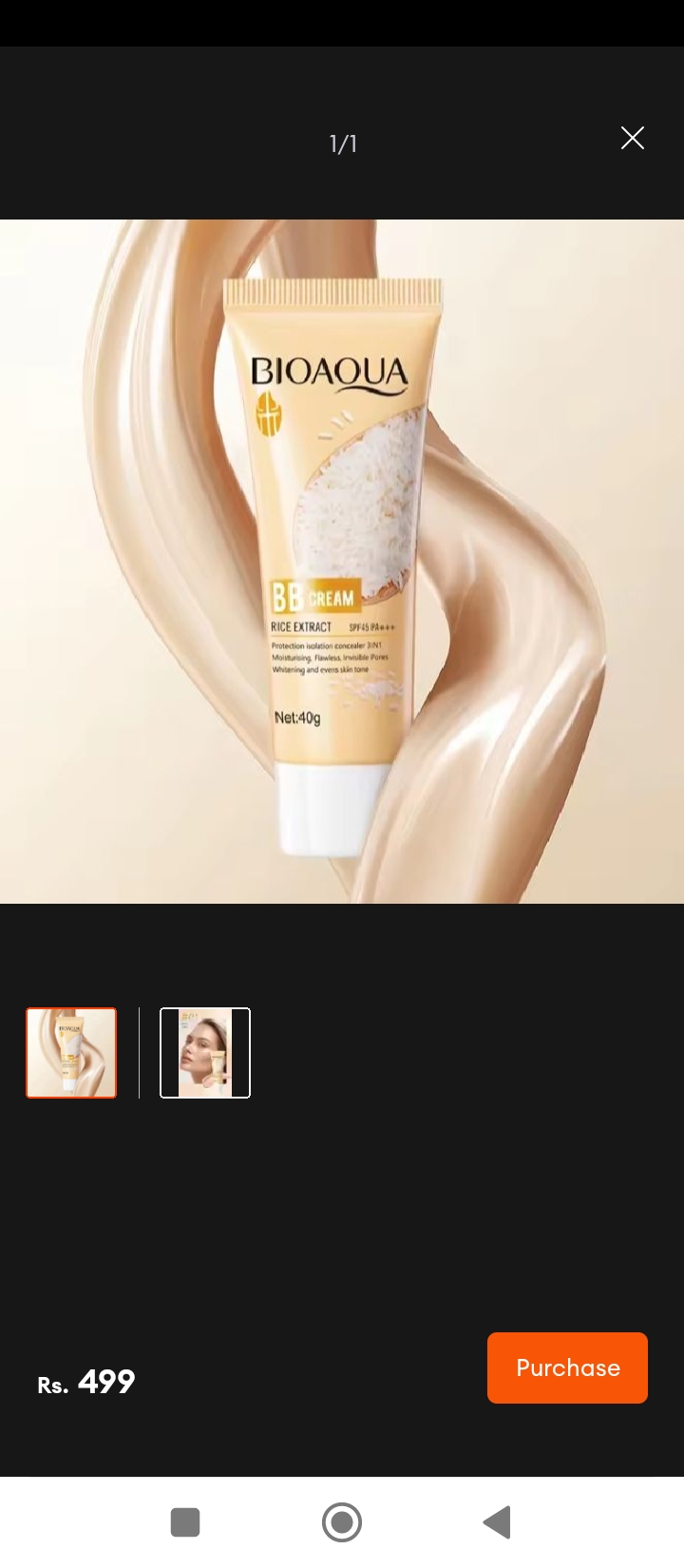Tap the Purchase button
This screenshot has width=684, height=1568.
(x=567, y=1367)
